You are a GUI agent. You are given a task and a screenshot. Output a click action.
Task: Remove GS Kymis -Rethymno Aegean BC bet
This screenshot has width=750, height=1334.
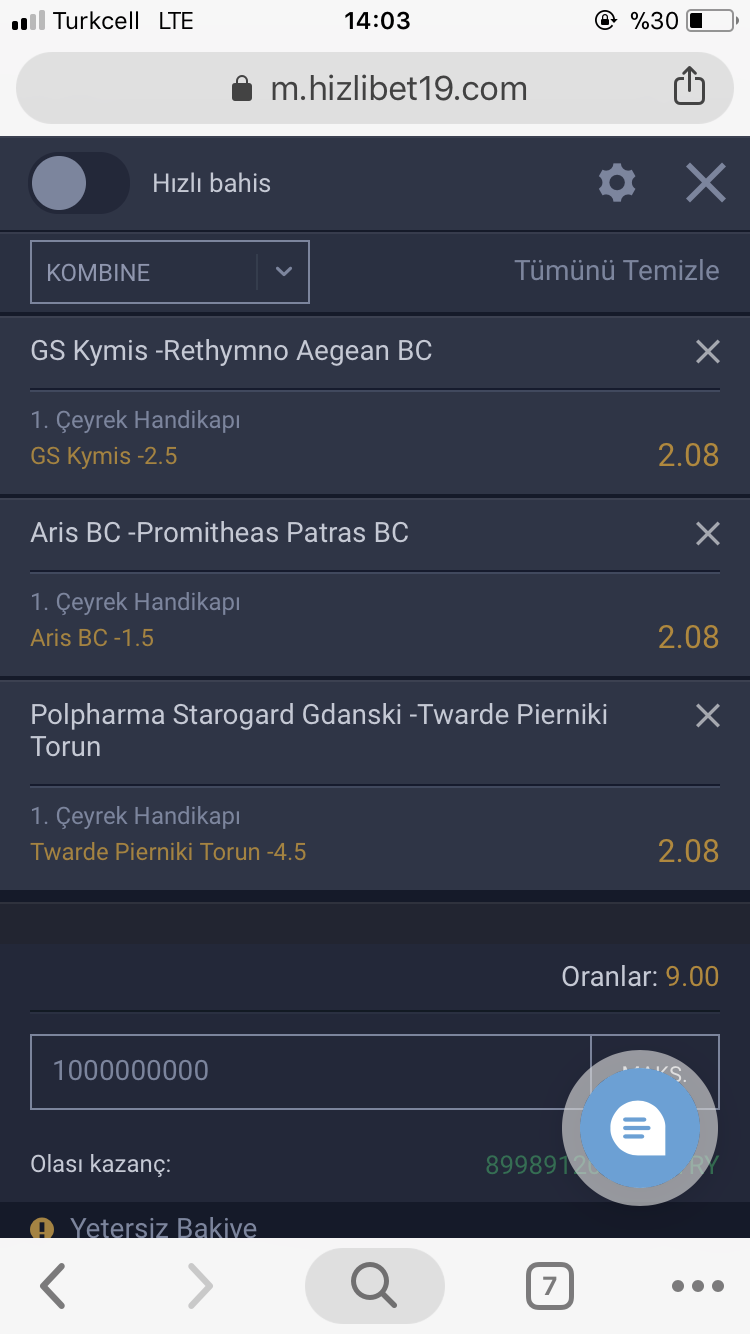707,351
